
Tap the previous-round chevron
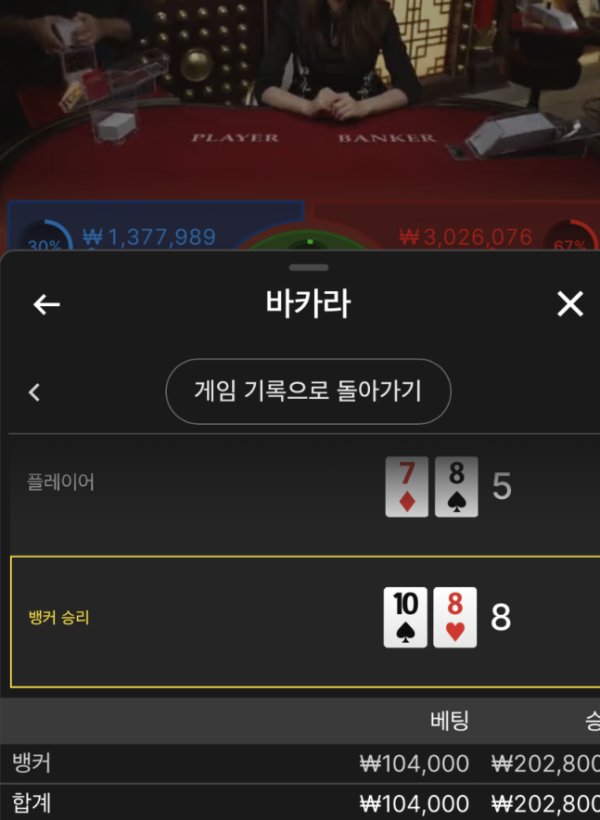pos(35,392)
